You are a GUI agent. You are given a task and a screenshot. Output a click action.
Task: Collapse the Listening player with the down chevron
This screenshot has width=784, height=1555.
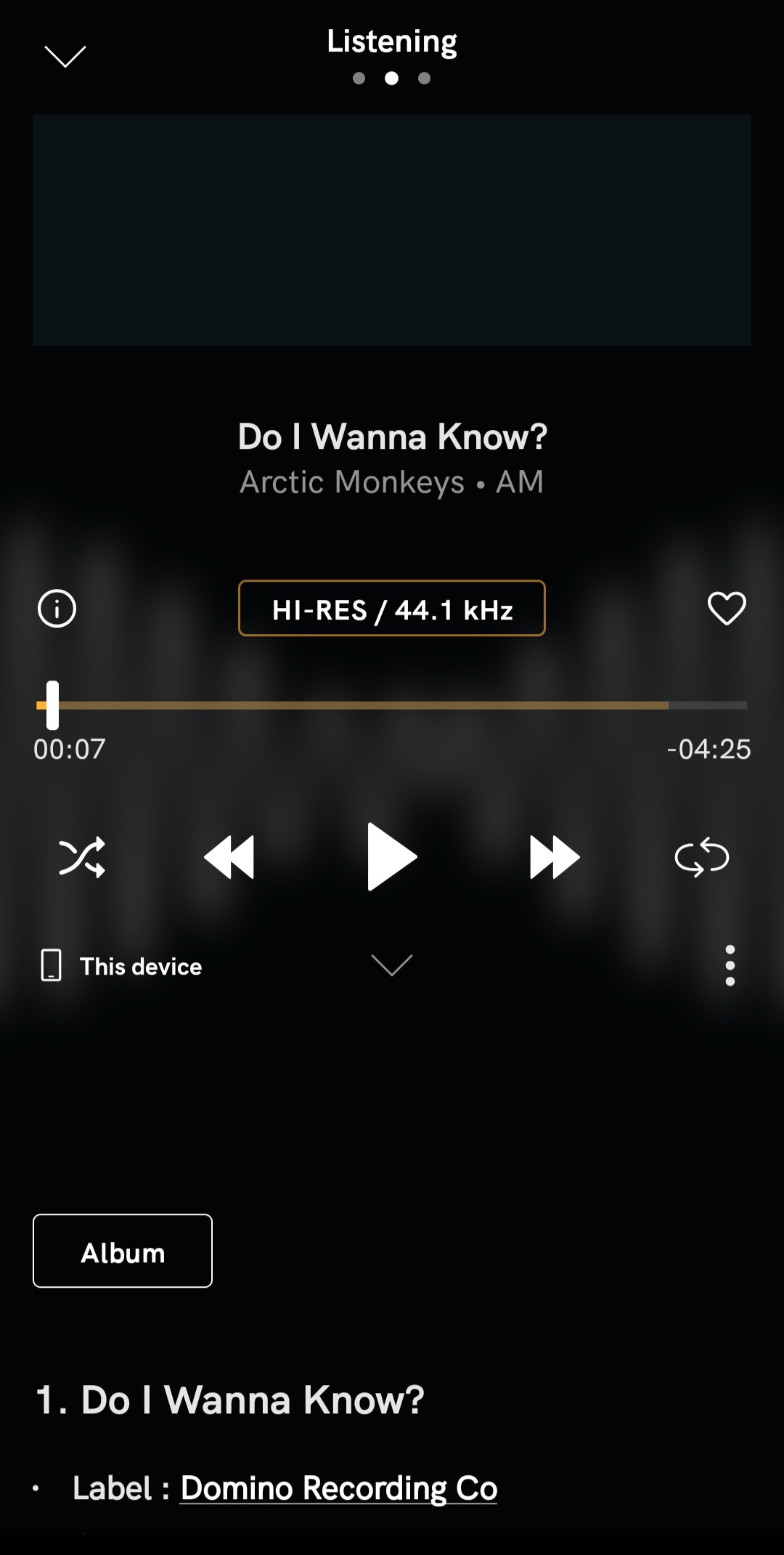(x=65, y=56)
